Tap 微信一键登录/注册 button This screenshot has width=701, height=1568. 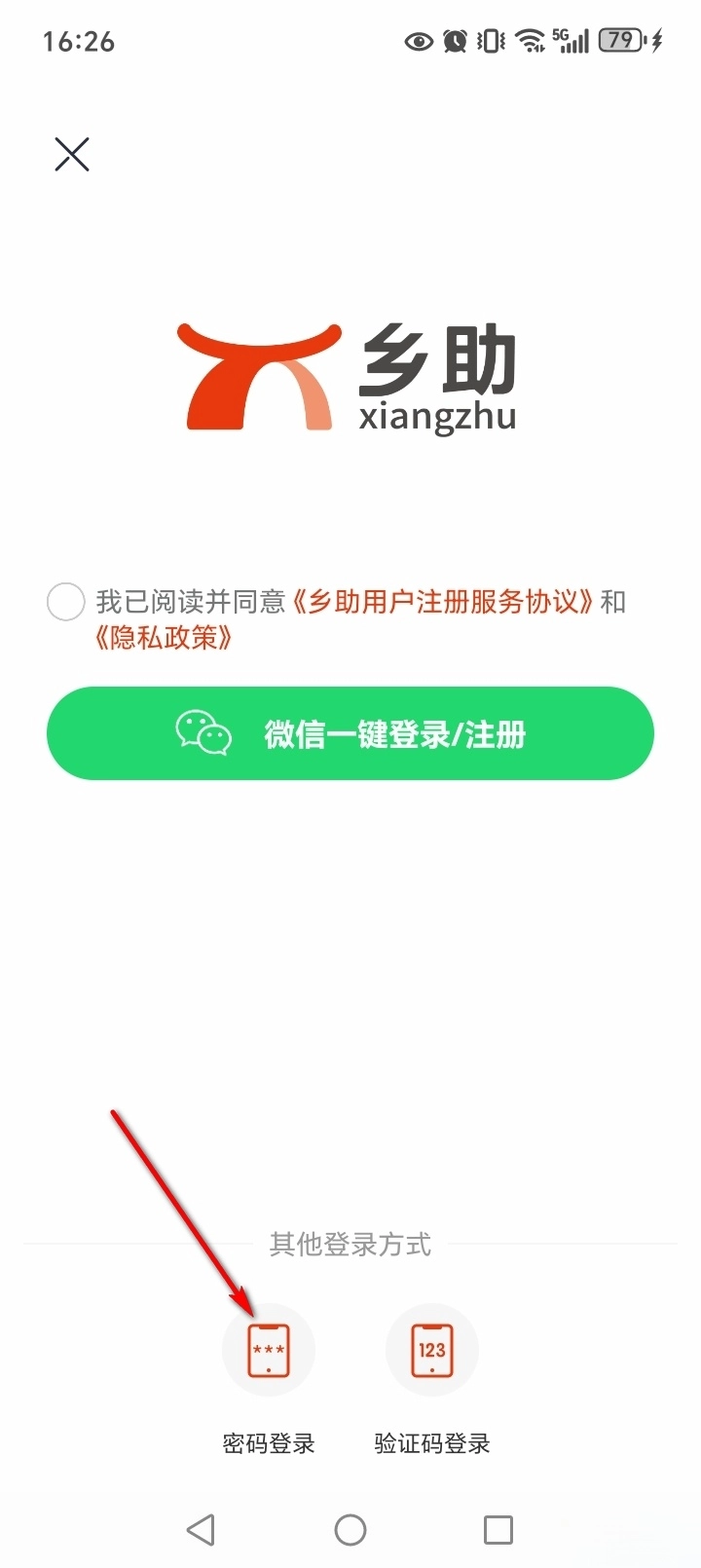coord(350,733)
